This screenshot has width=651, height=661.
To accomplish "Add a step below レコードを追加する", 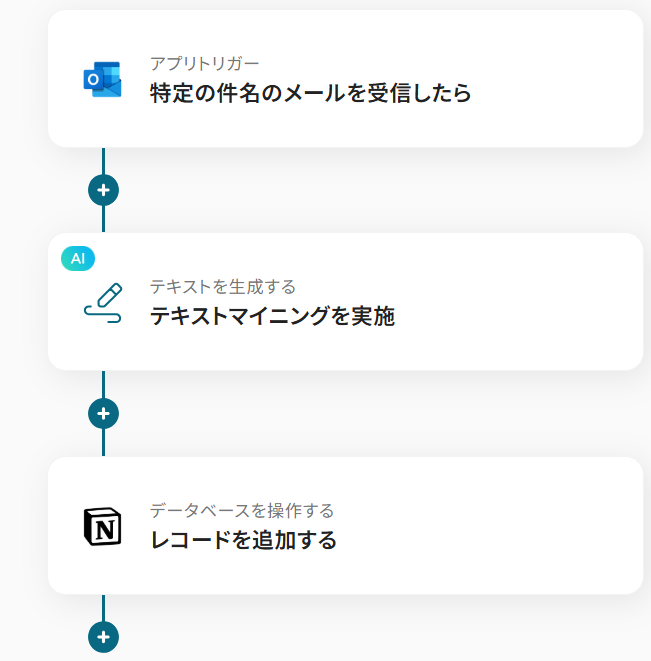I will [x=103, y=636].
